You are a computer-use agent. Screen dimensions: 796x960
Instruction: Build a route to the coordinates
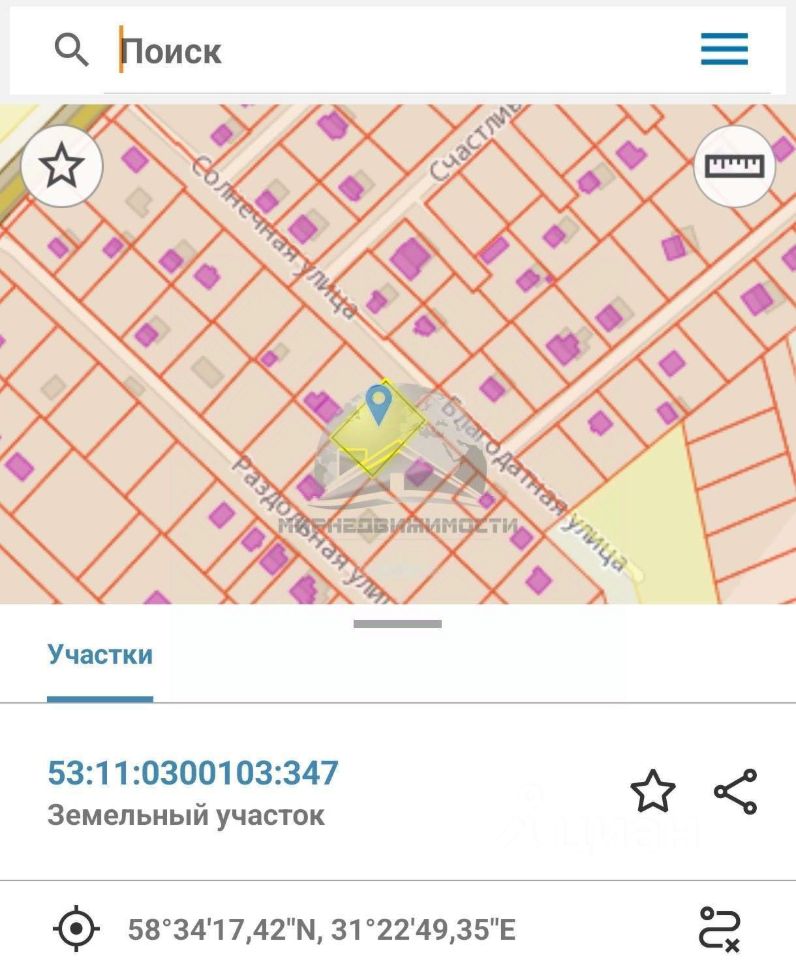pos(720,929)
